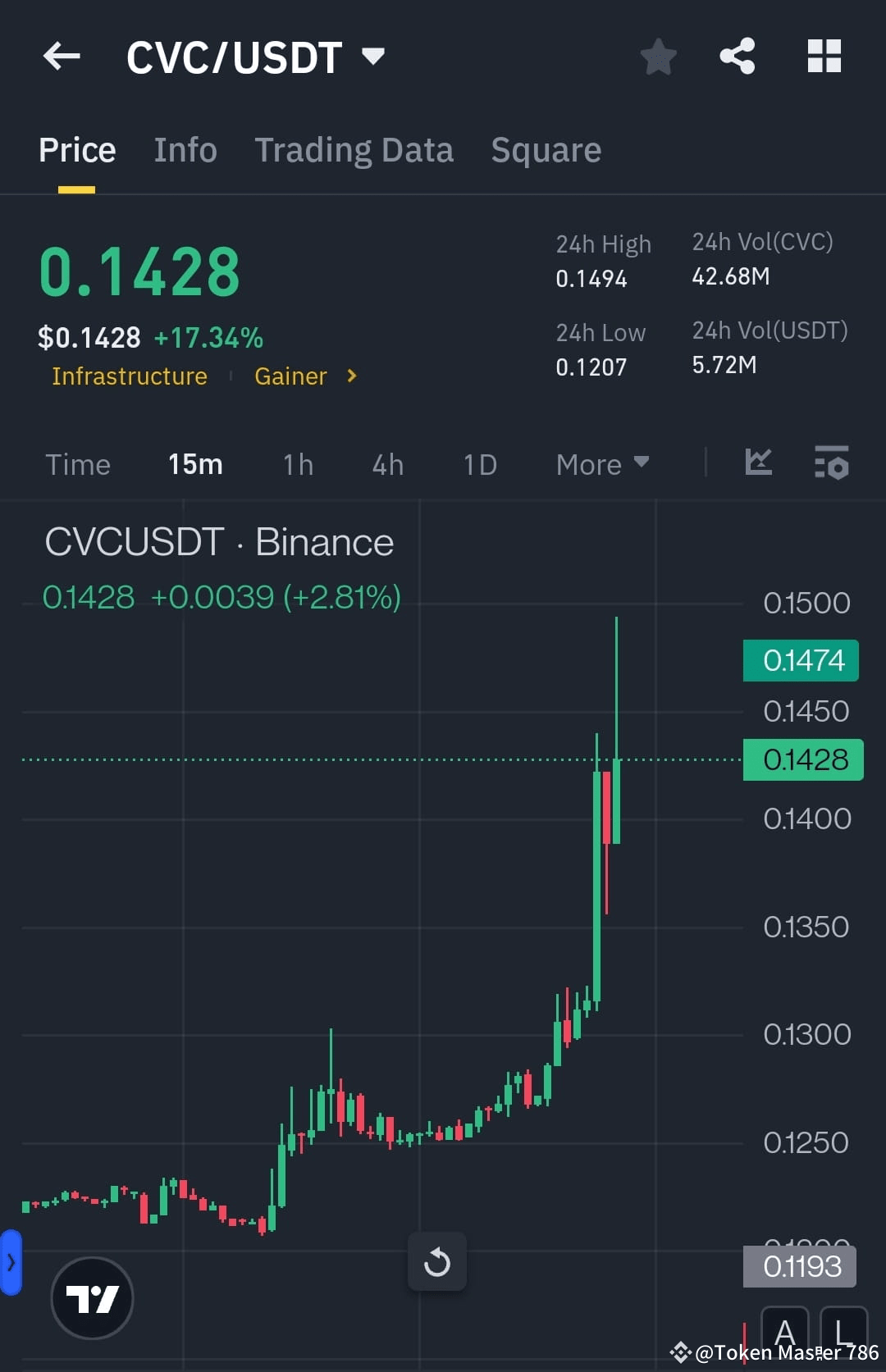
Task: Open the Square tab
Action: (x=546, y=150)
